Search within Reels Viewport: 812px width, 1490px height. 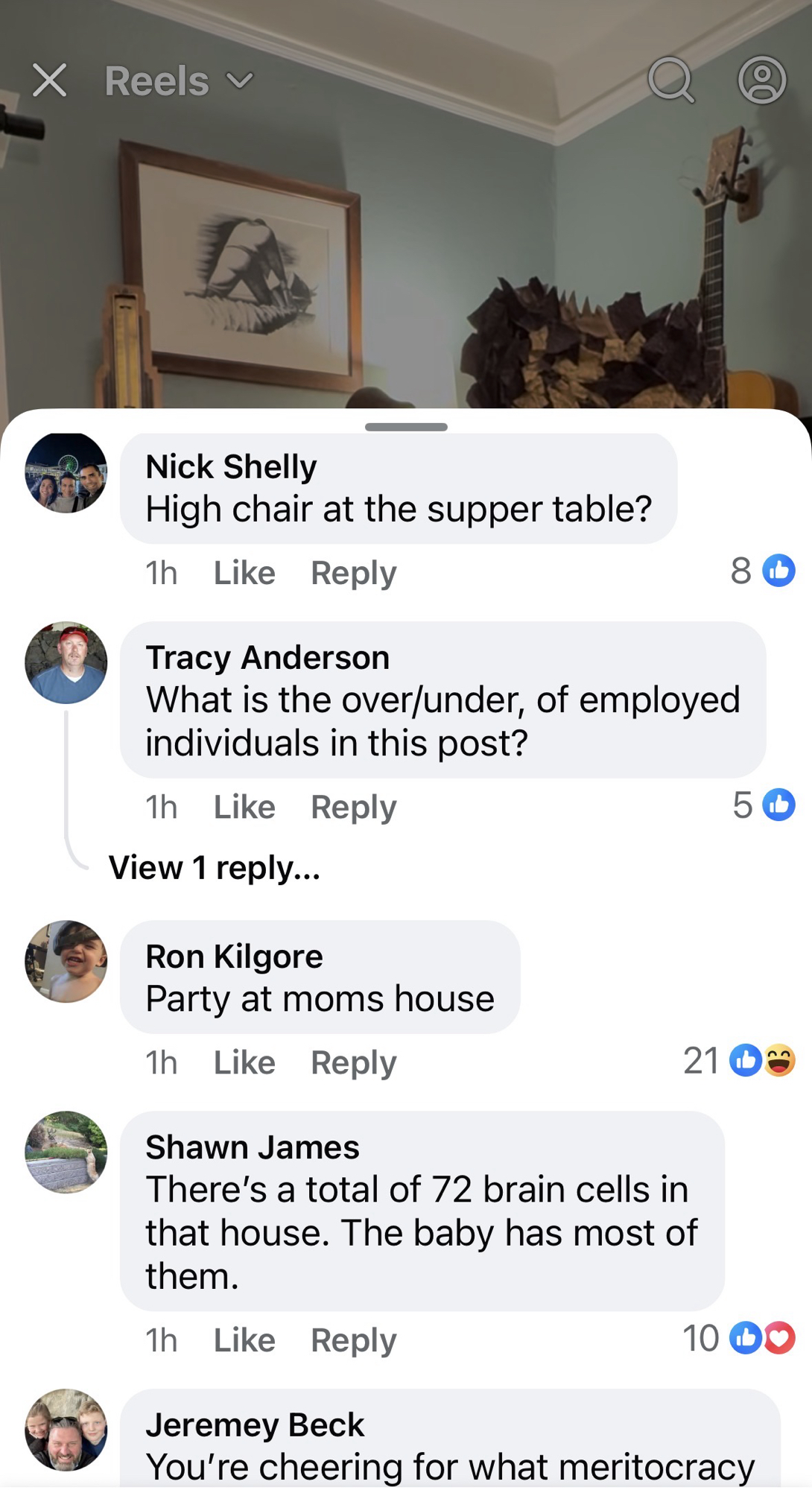pyautogui.click(x=670, y=80)
